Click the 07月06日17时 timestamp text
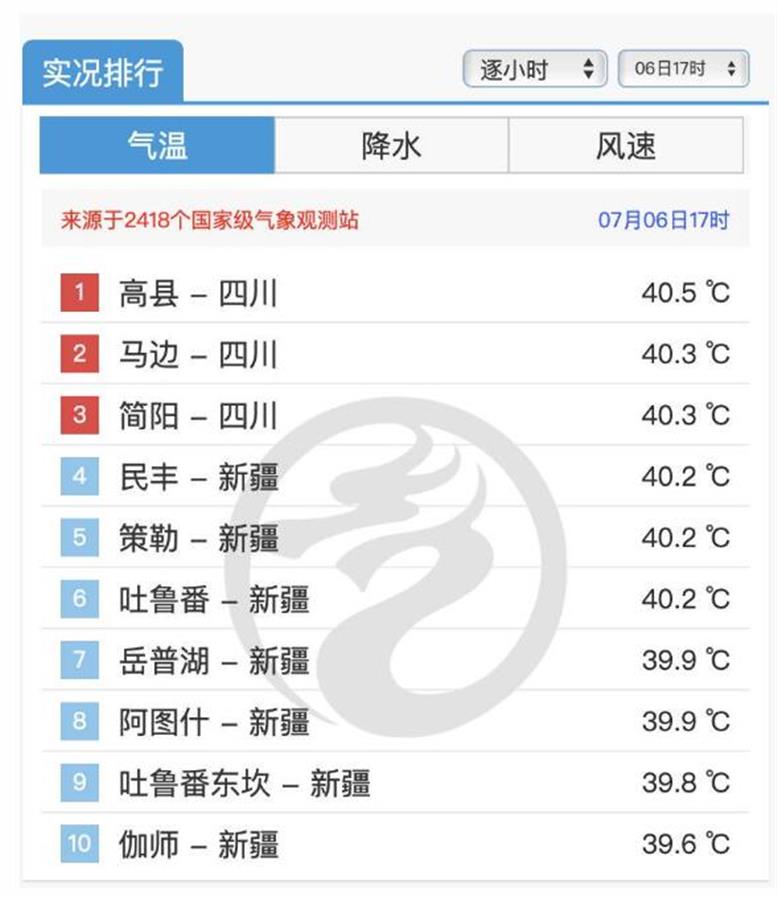This screenshot has height=900, width=777. tap(670, 216)
